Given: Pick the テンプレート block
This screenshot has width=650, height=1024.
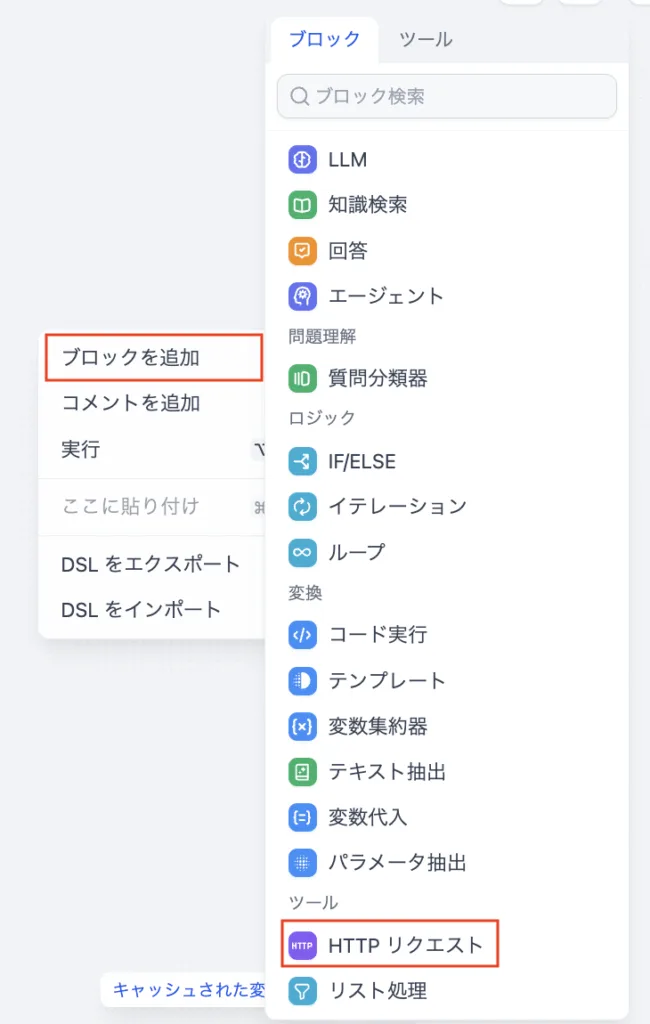Looking at the screenshot, I should [386, 680].
